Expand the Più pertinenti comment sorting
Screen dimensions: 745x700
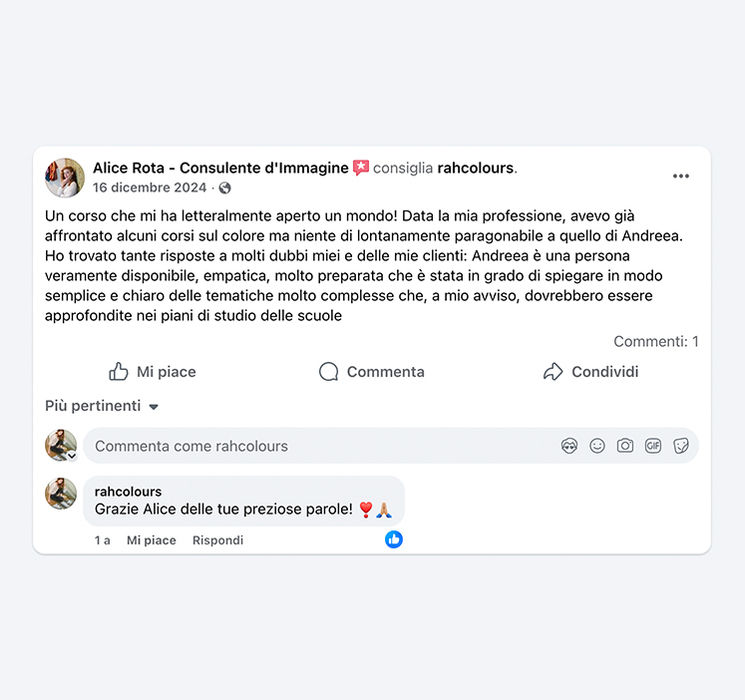point(102,406)
